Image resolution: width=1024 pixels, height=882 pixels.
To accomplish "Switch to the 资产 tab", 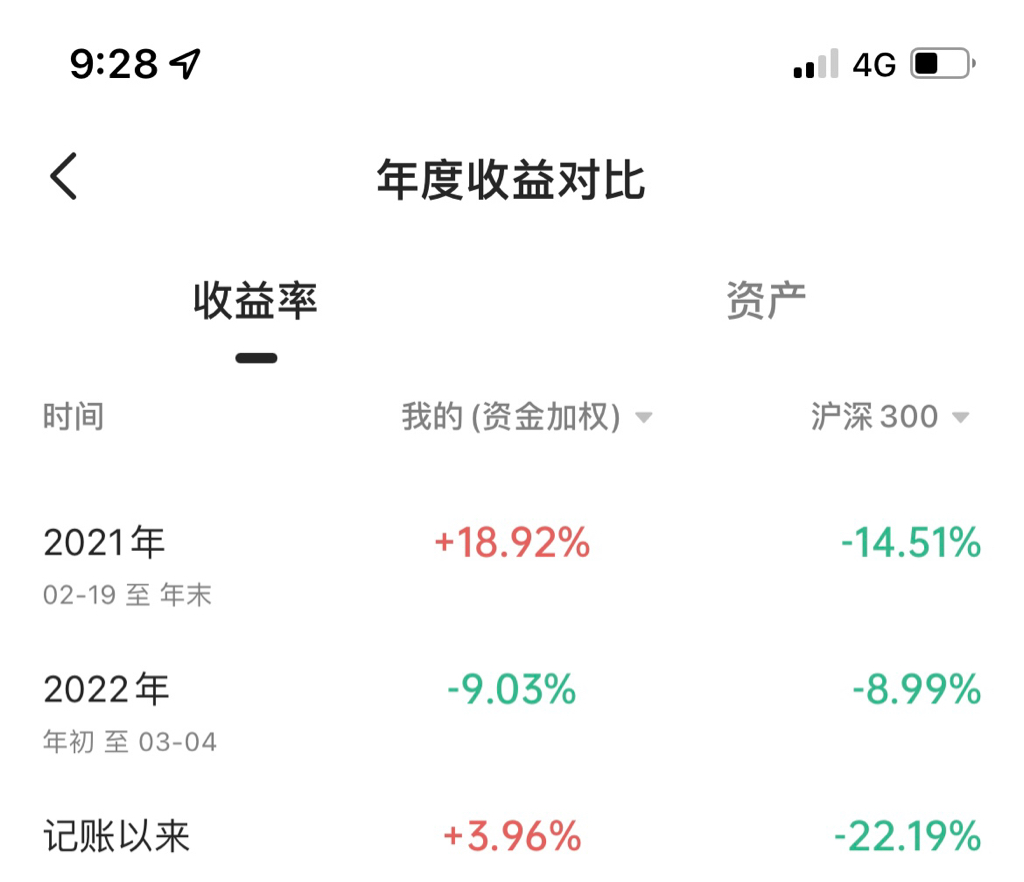I will [766, 301].
